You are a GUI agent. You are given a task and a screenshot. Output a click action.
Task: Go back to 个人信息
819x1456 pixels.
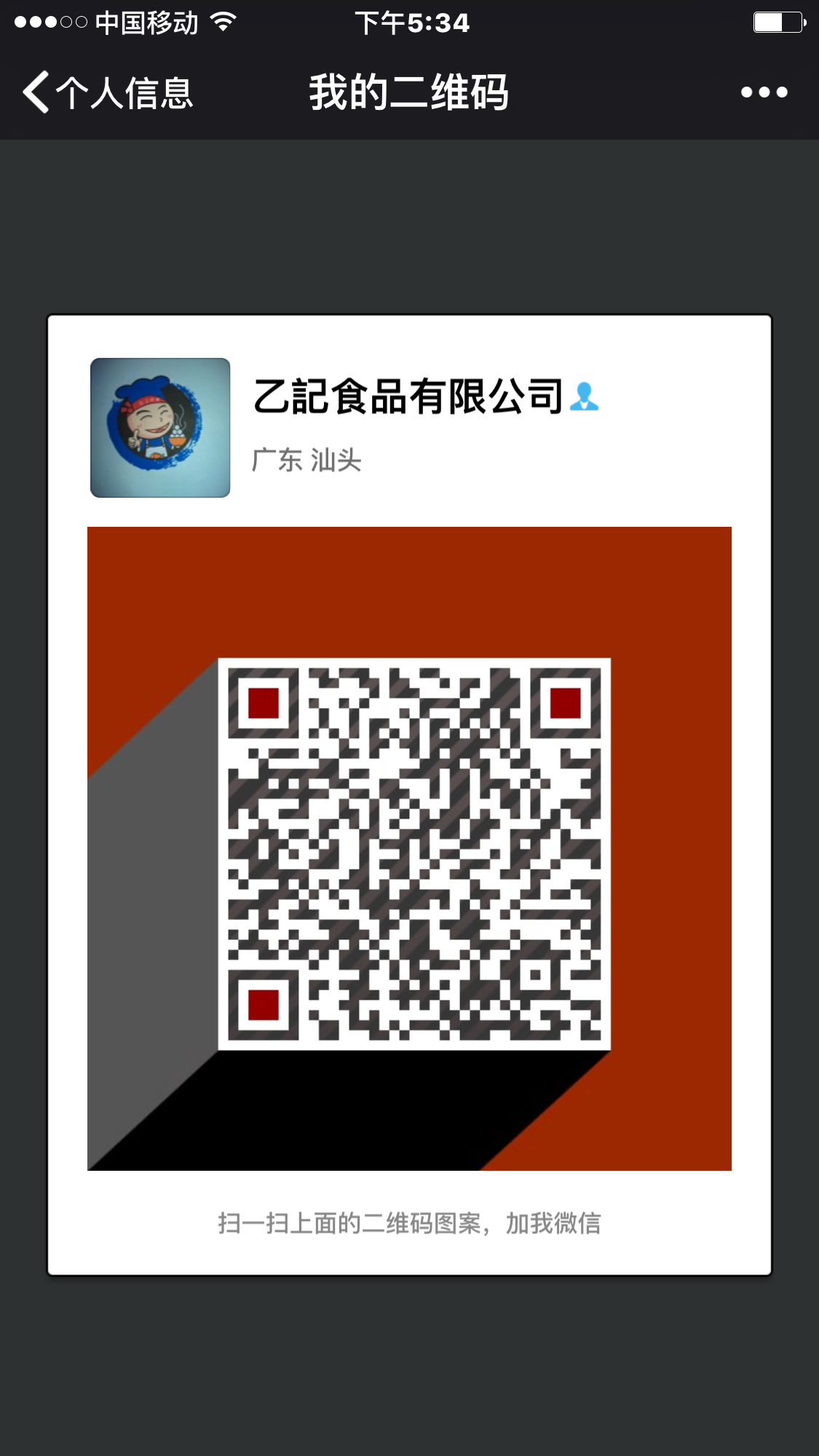[108, 92]
